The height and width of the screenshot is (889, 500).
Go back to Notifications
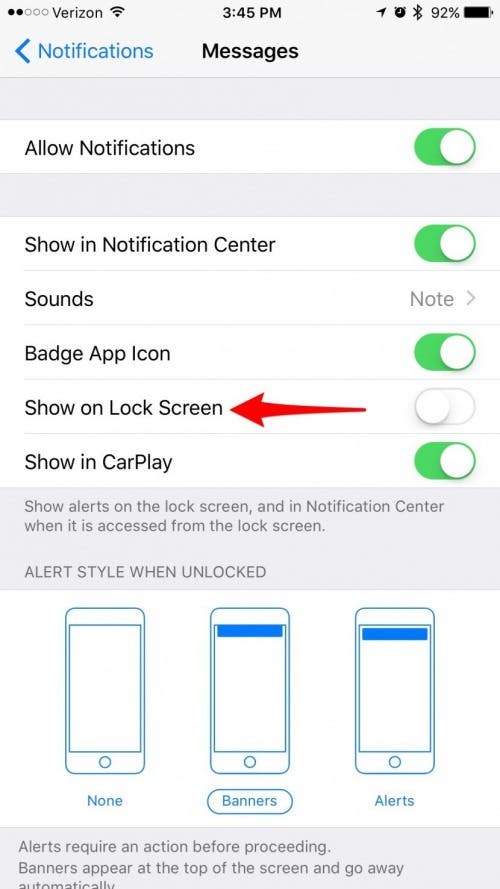coord(84,51)
